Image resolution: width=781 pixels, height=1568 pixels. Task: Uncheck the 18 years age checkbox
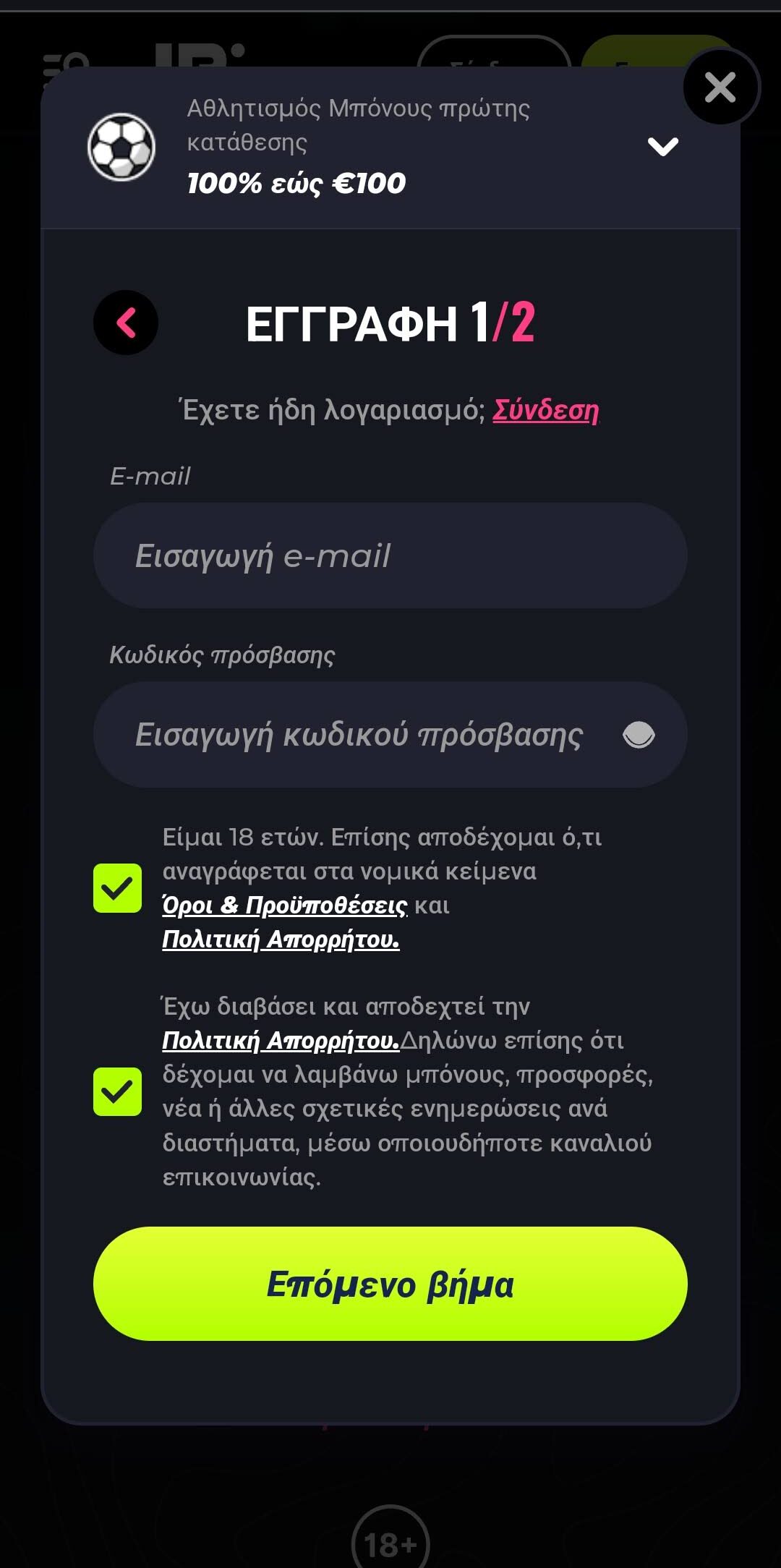coord(118,888)
